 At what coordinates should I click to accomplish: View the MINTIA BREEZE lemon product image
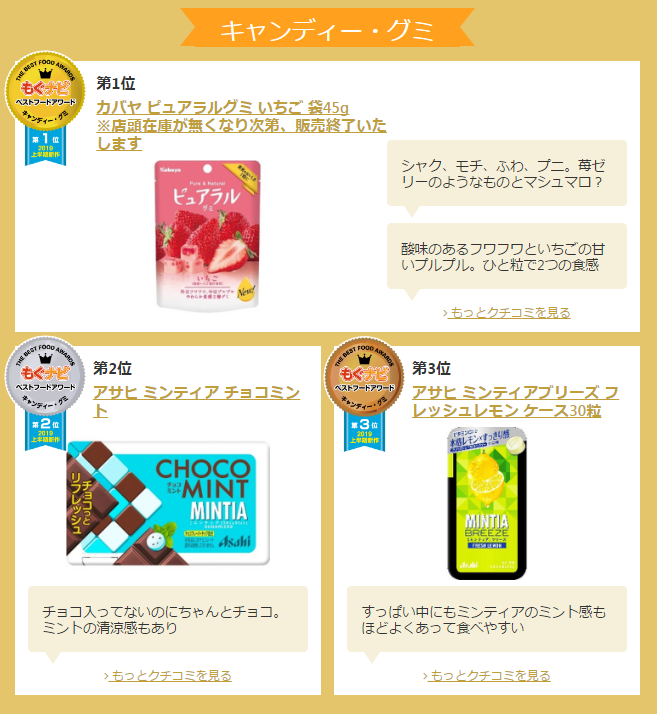click(486, 503)
